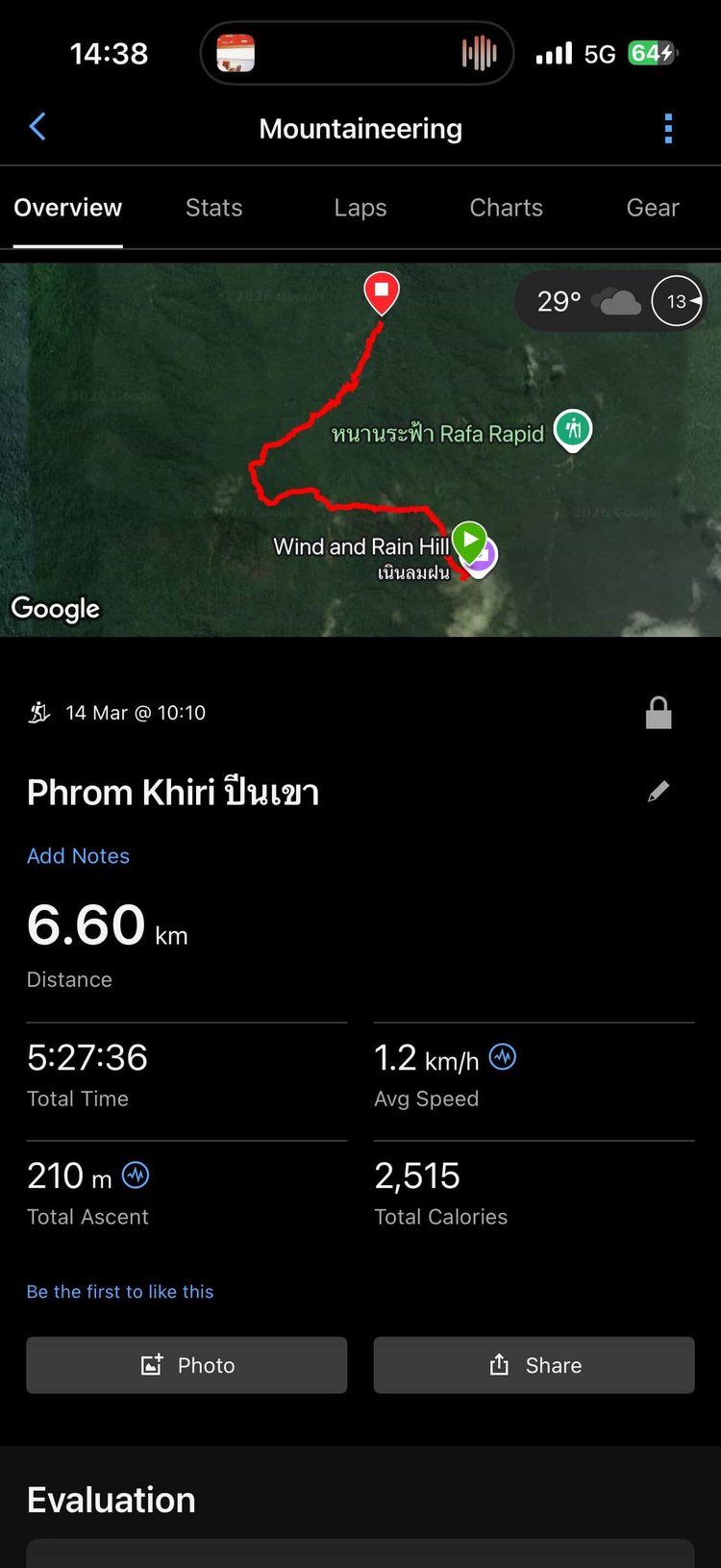
Task: Edit the activity name with the pencil
Action: (x=659, y=792)
